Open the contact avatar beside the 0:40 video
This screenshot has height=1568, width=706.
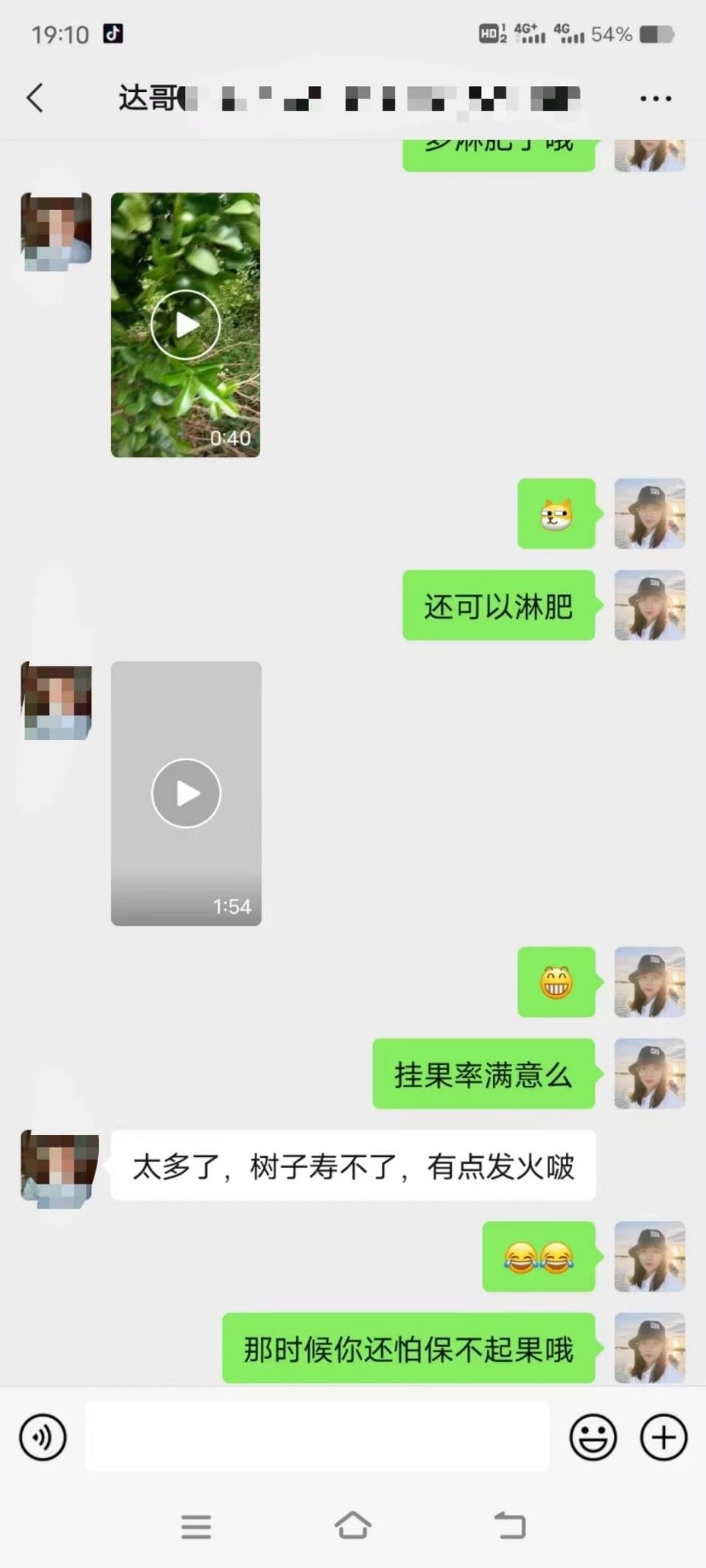57,231
